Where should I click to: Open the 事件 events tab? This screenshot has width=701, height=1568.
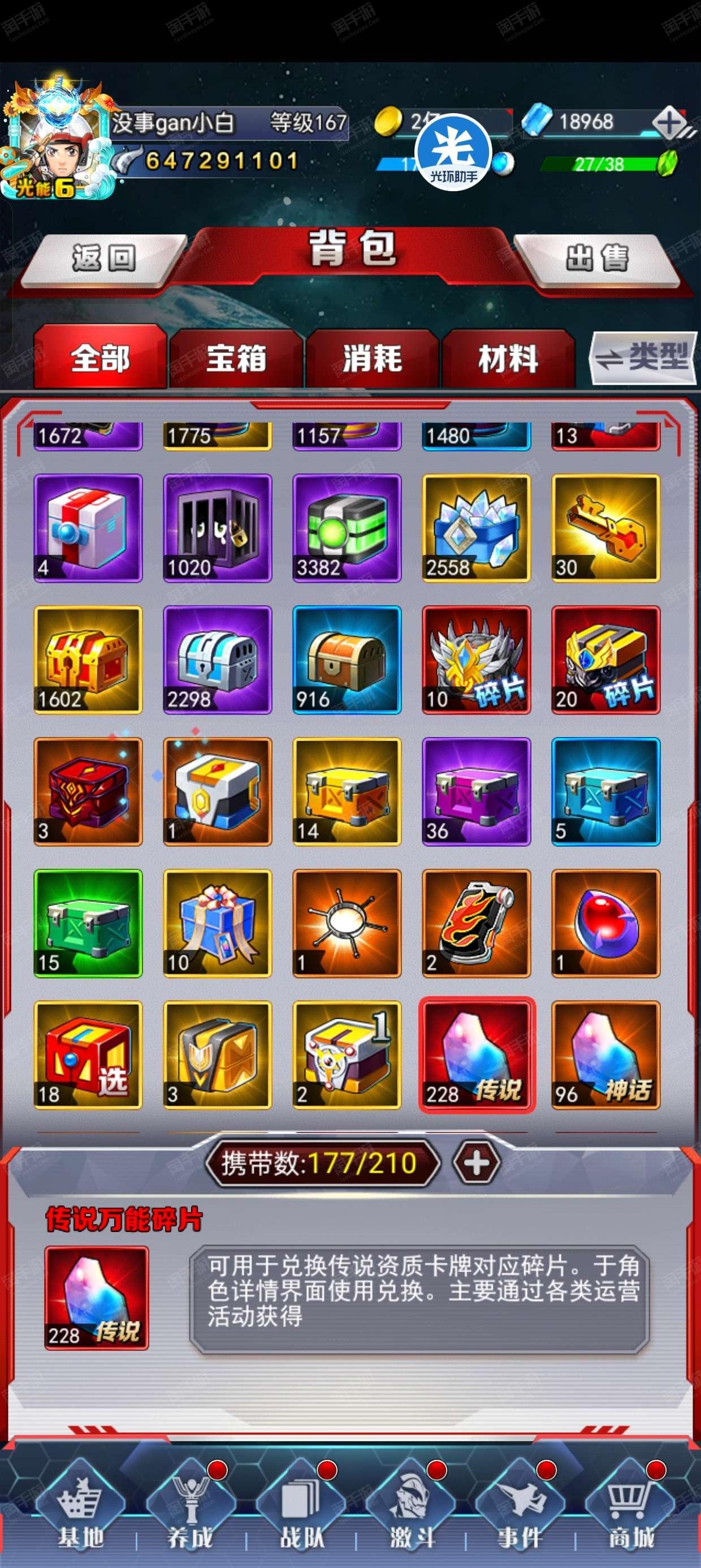tap(520, 1506)
